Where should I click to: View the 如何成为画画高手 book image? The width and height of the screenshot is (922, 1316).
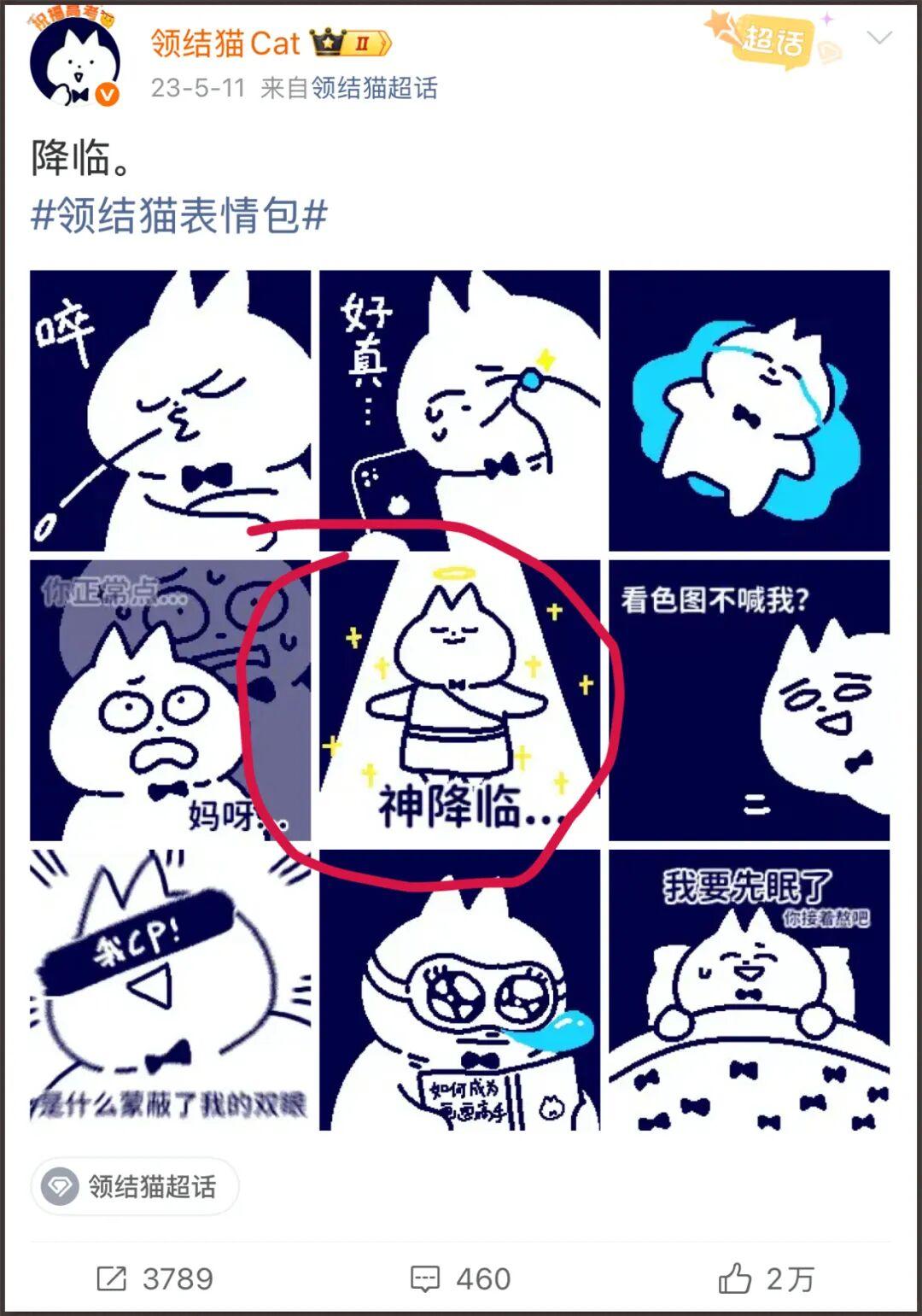tap(459, 990)
